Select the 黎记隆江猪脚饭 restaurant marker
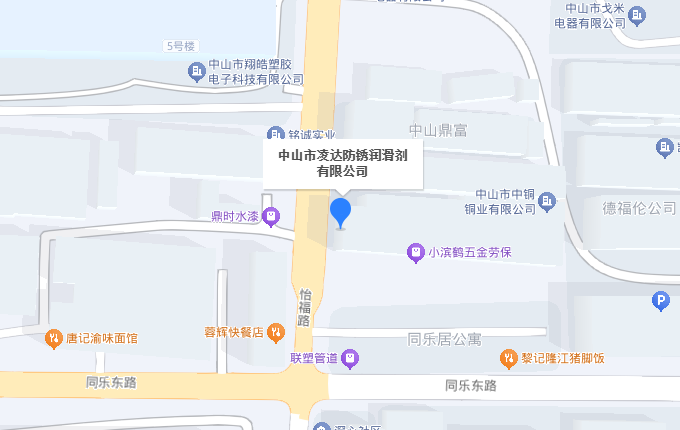This screenshot has width=680, height=430. [x=509, y=359]
